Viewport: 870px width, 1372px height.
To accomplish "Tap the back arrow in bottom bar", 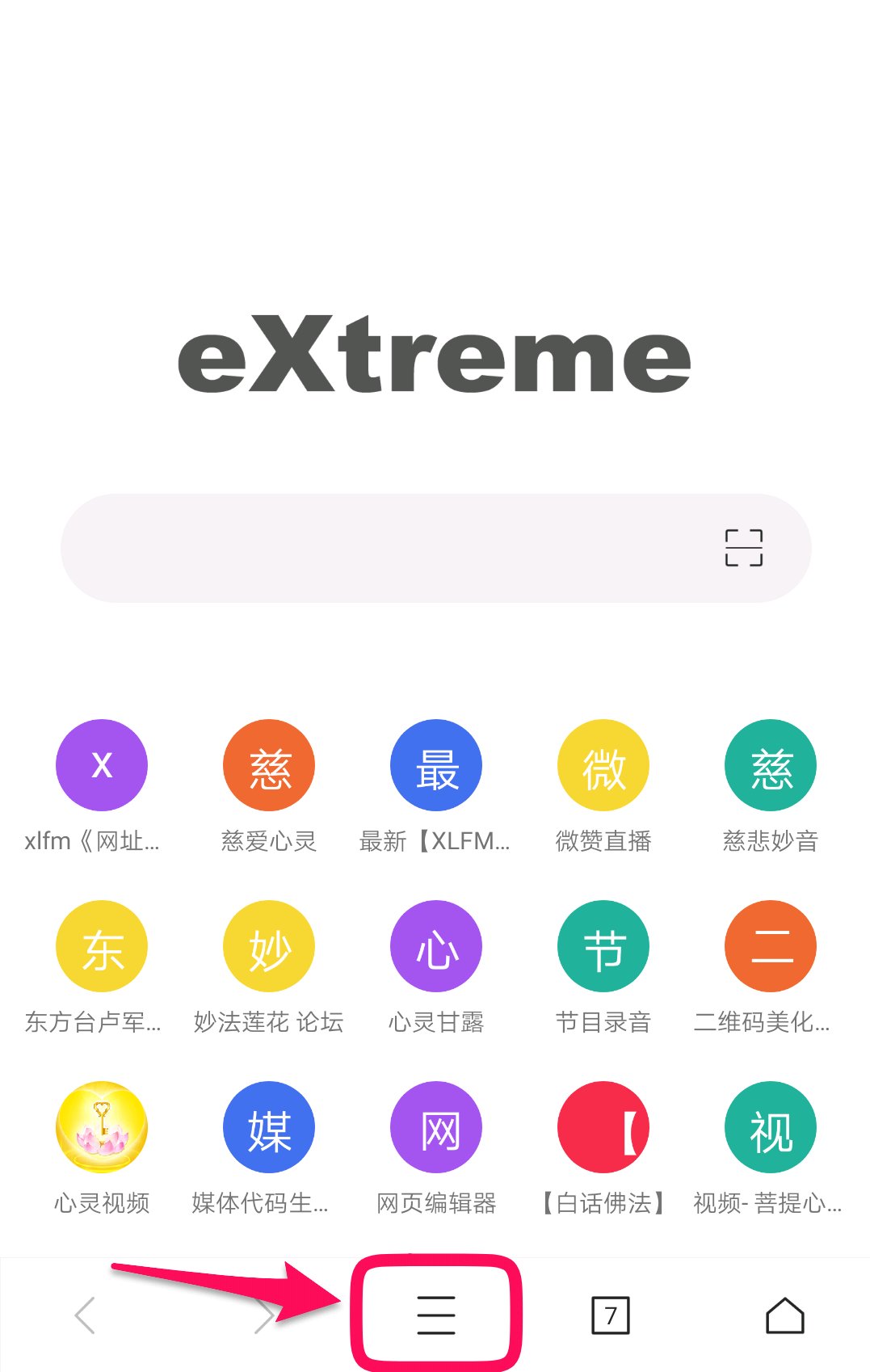I will tap(85, 1316).
